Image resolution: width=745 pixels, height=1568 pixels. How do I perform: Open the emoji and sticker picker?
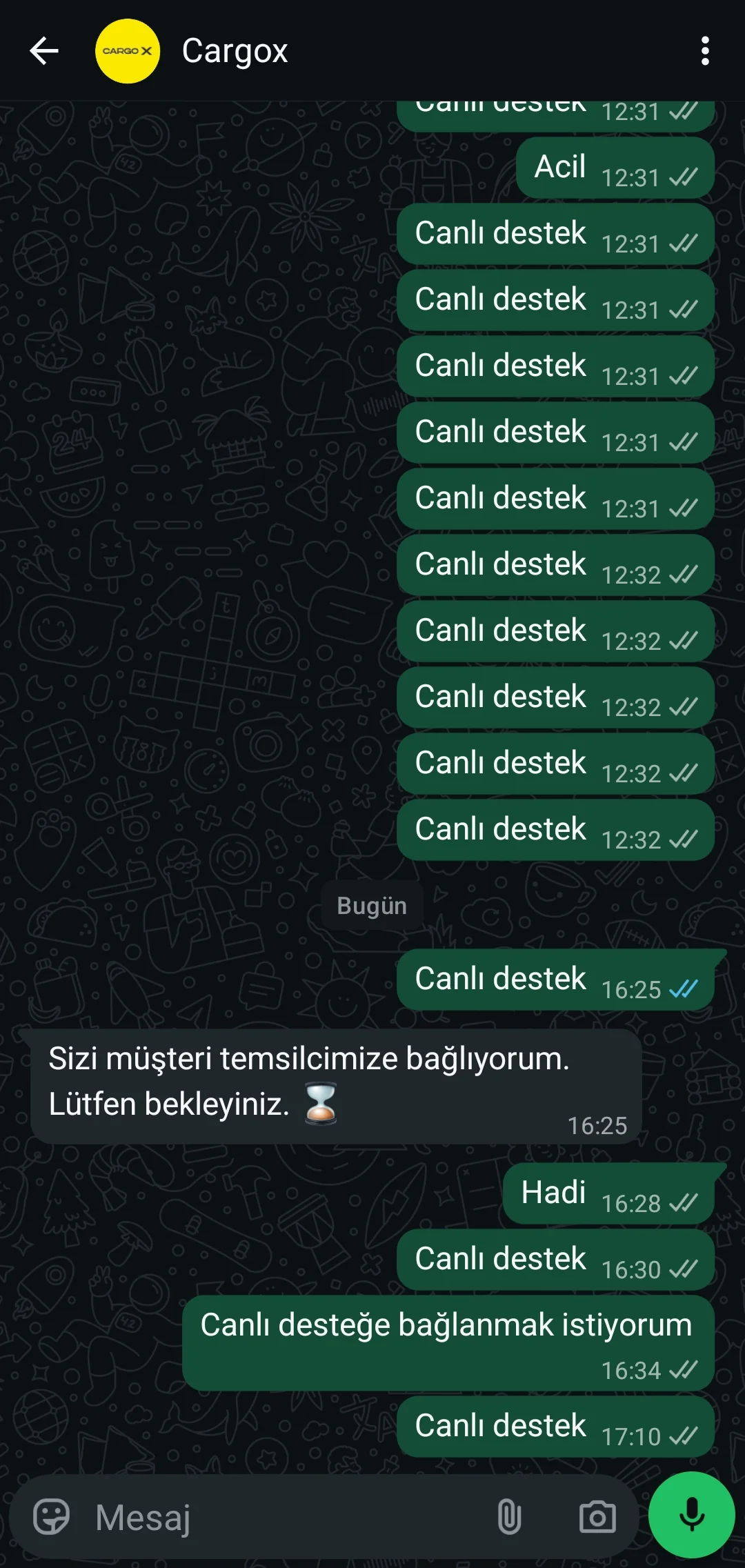click(x=52, y=1517)
